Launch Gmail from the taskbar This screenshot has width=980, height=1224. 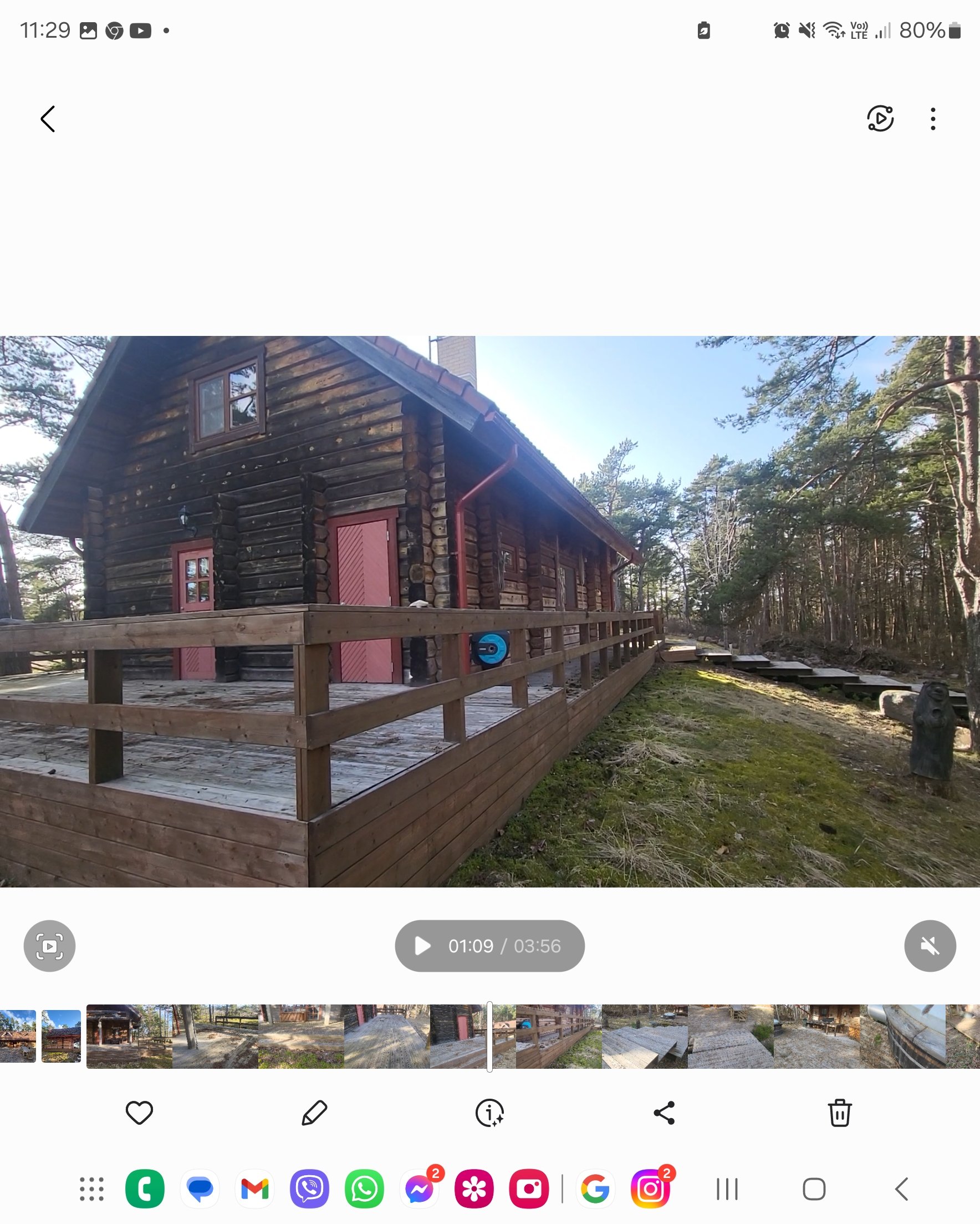click(254, 1189)
